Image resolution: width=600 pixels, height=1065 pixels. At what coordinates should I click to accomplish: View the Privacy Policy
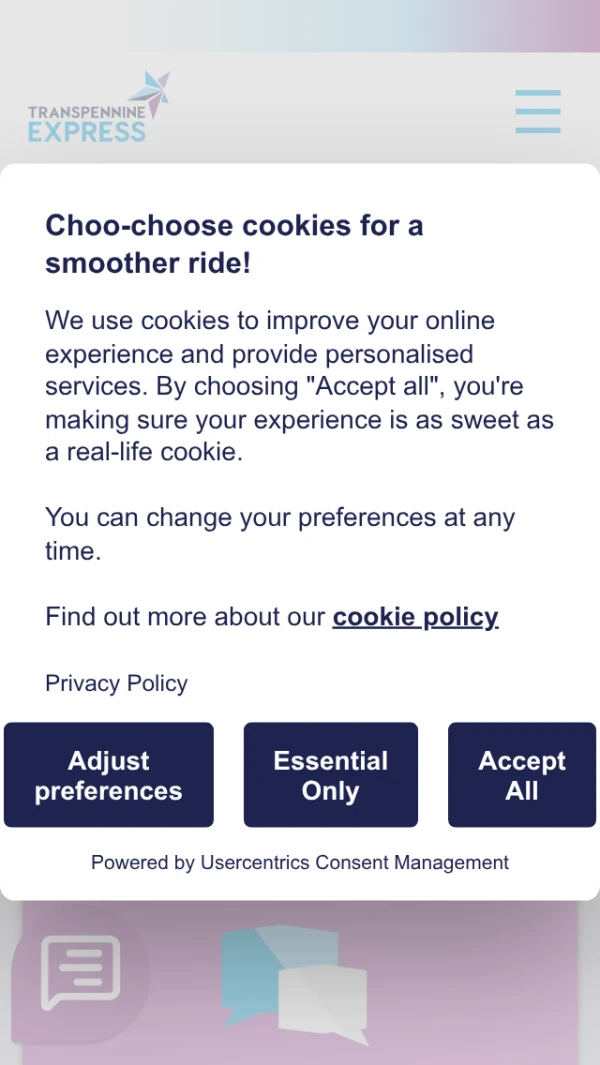click(x=116, y=683)
